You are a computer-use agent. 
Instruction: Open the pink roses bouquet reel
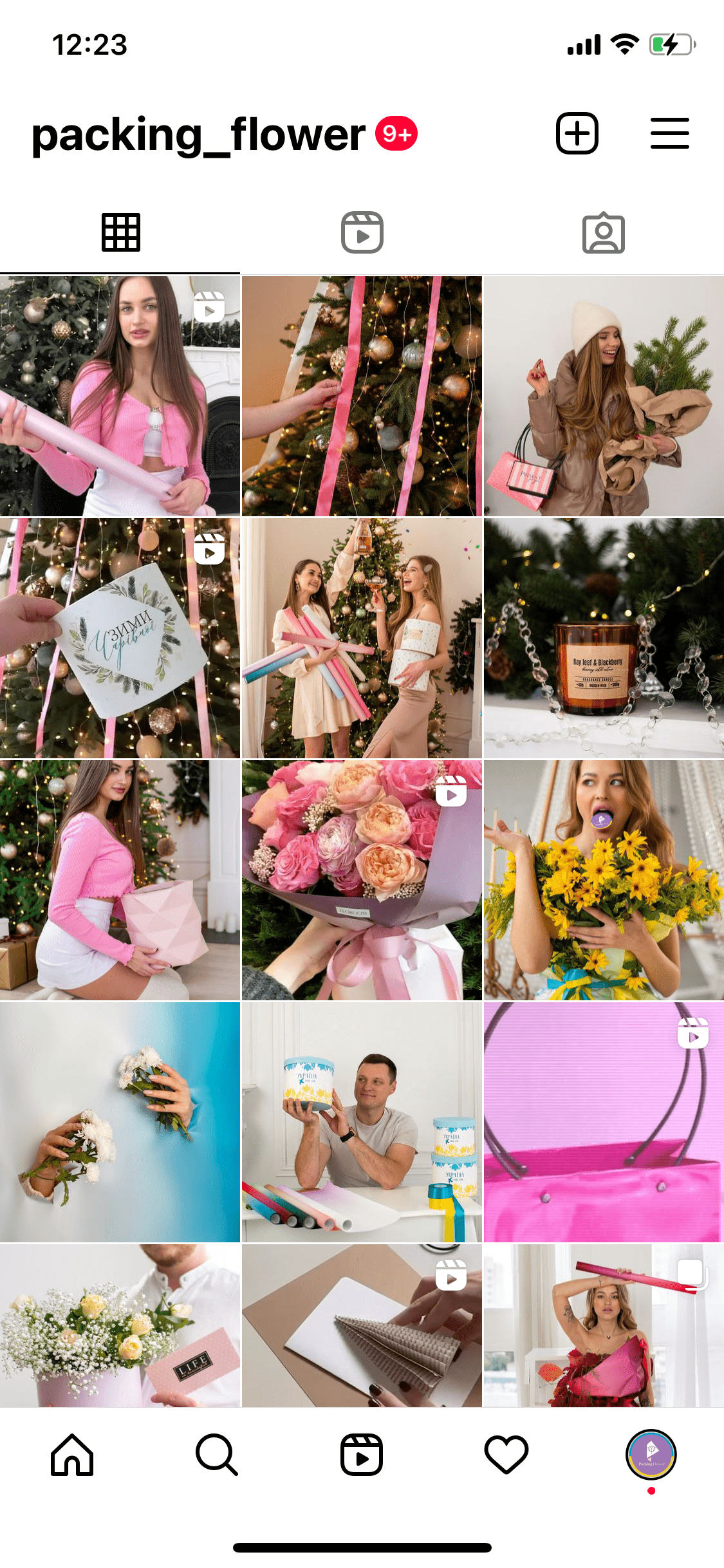pos(362,880)
